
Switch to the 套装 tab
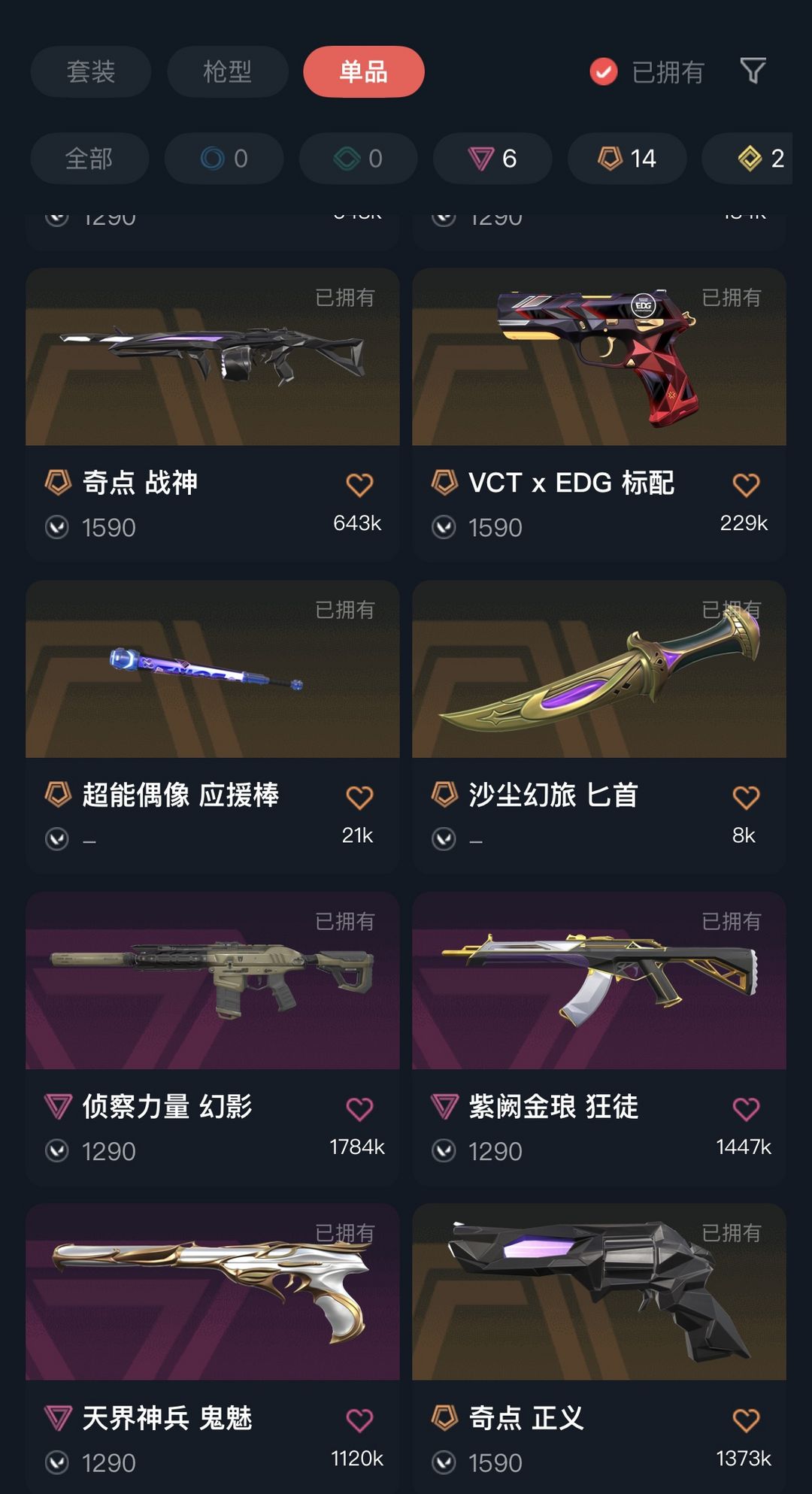90,71
